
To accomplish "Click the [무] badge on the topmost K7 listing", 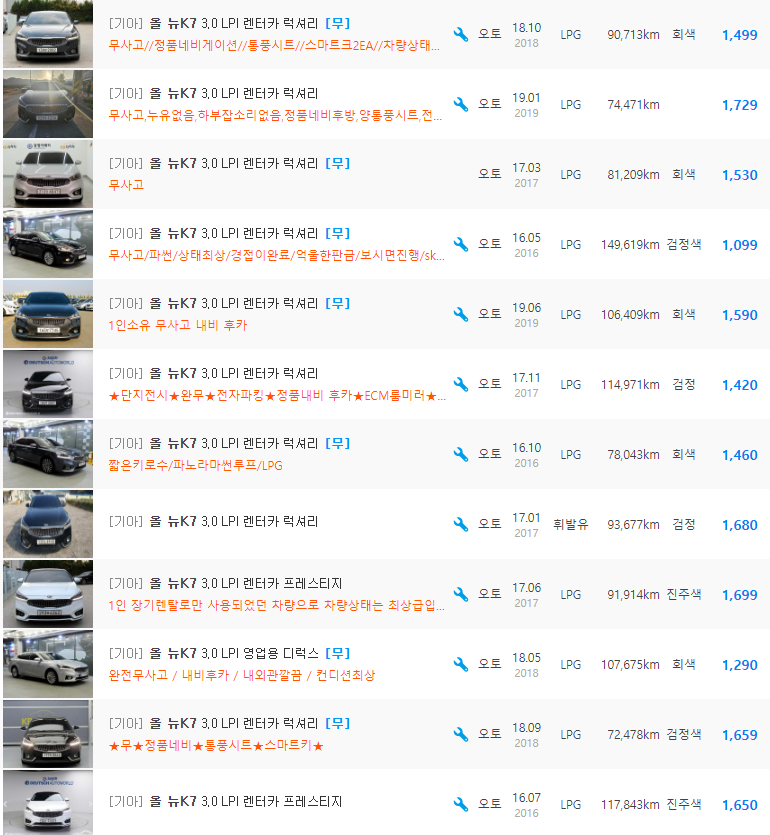I will 338,23.
